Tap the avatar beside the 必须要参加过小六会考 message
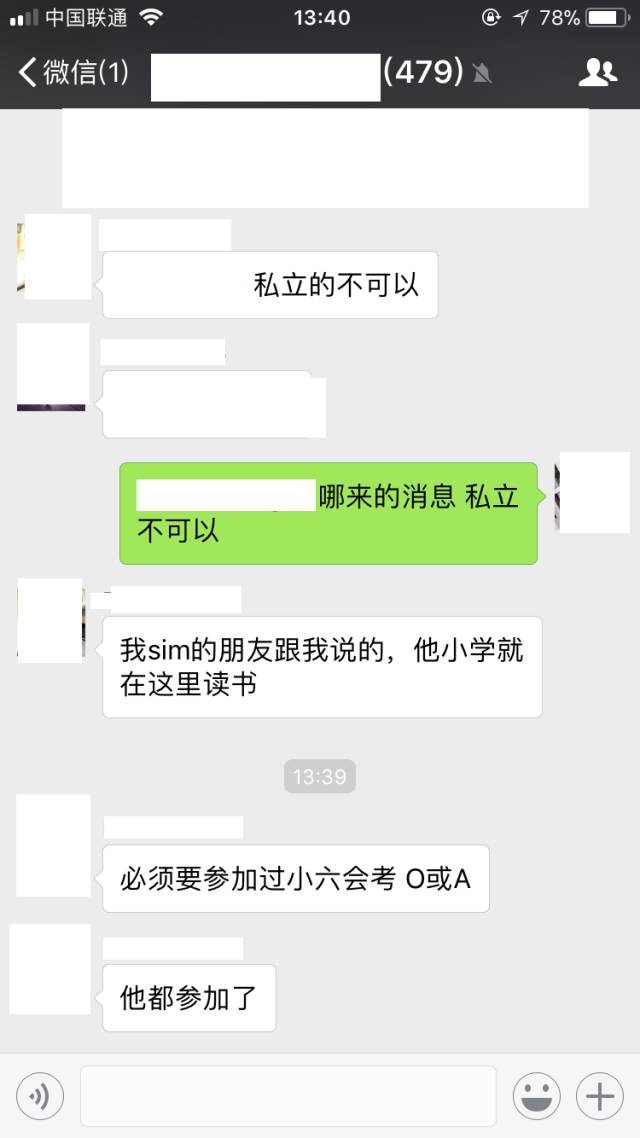Viewport: 640px width, 1138px height. click(x=53, y=845)
